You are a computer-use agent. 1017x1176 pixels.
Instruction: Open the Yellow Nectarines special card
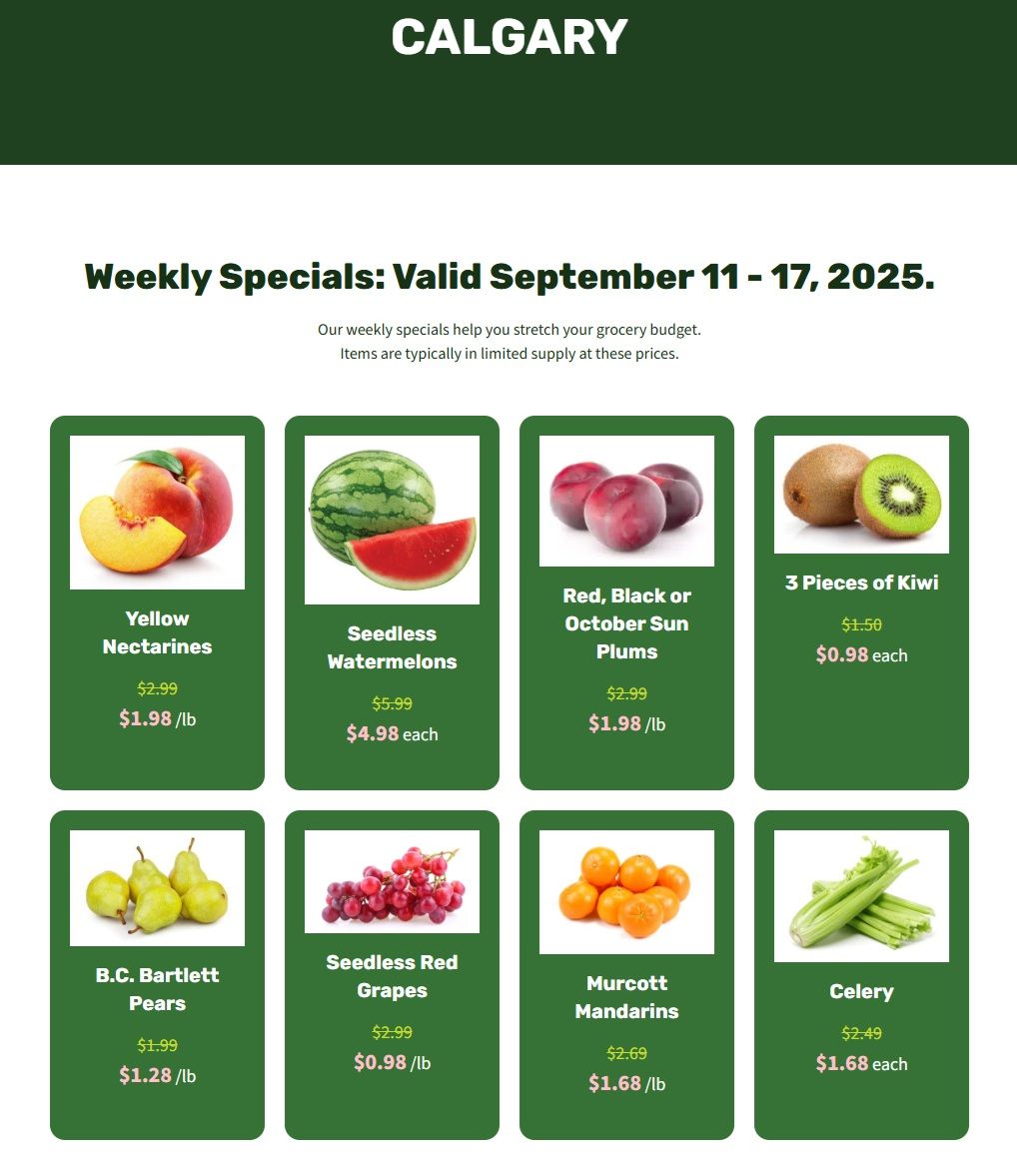pyautogui.click(x=157, y=602)
